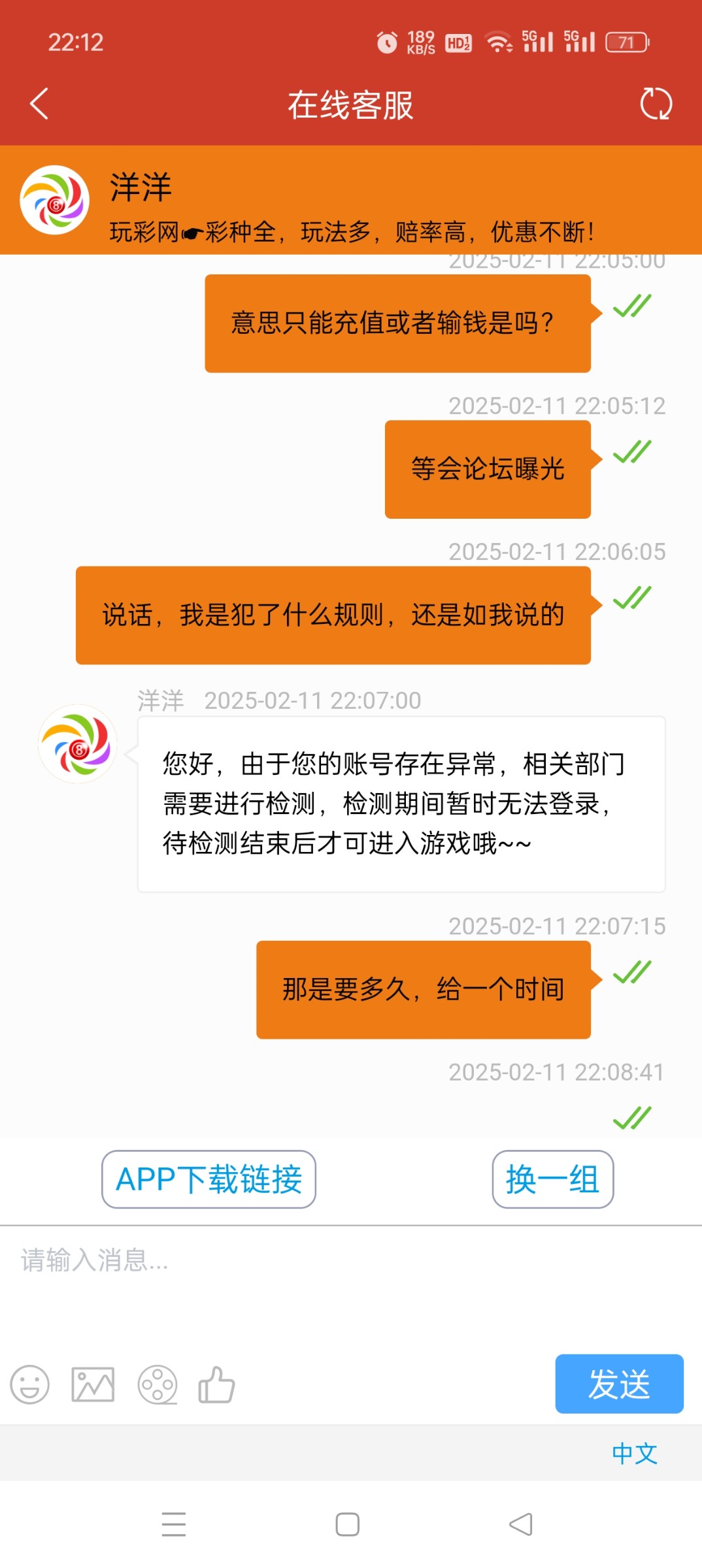The width and height of the screenshot is (702, 1568).
Task: Refresh the customer service chat
Action: point(656,104)
